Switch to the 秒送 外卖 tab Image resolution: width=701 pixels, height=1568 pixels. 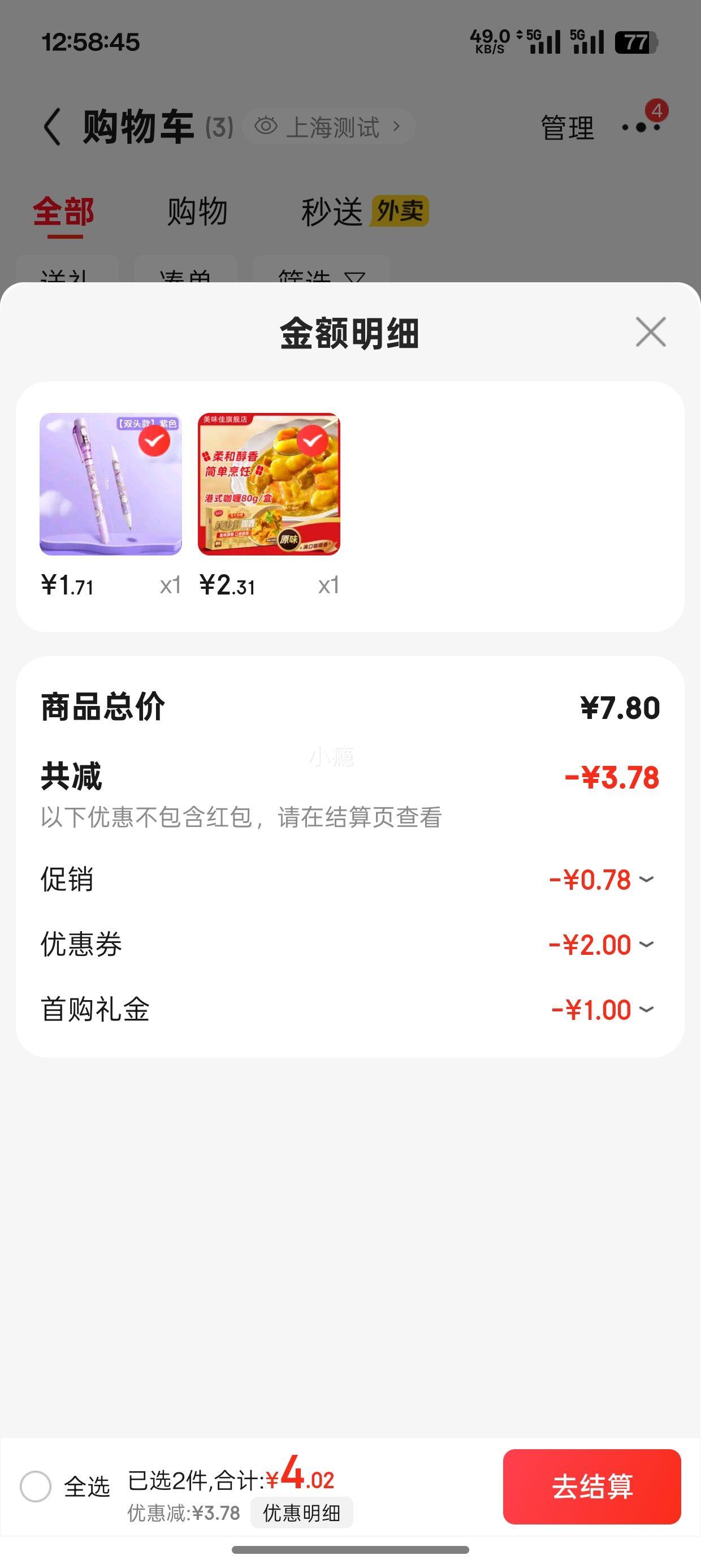(365, 211)
